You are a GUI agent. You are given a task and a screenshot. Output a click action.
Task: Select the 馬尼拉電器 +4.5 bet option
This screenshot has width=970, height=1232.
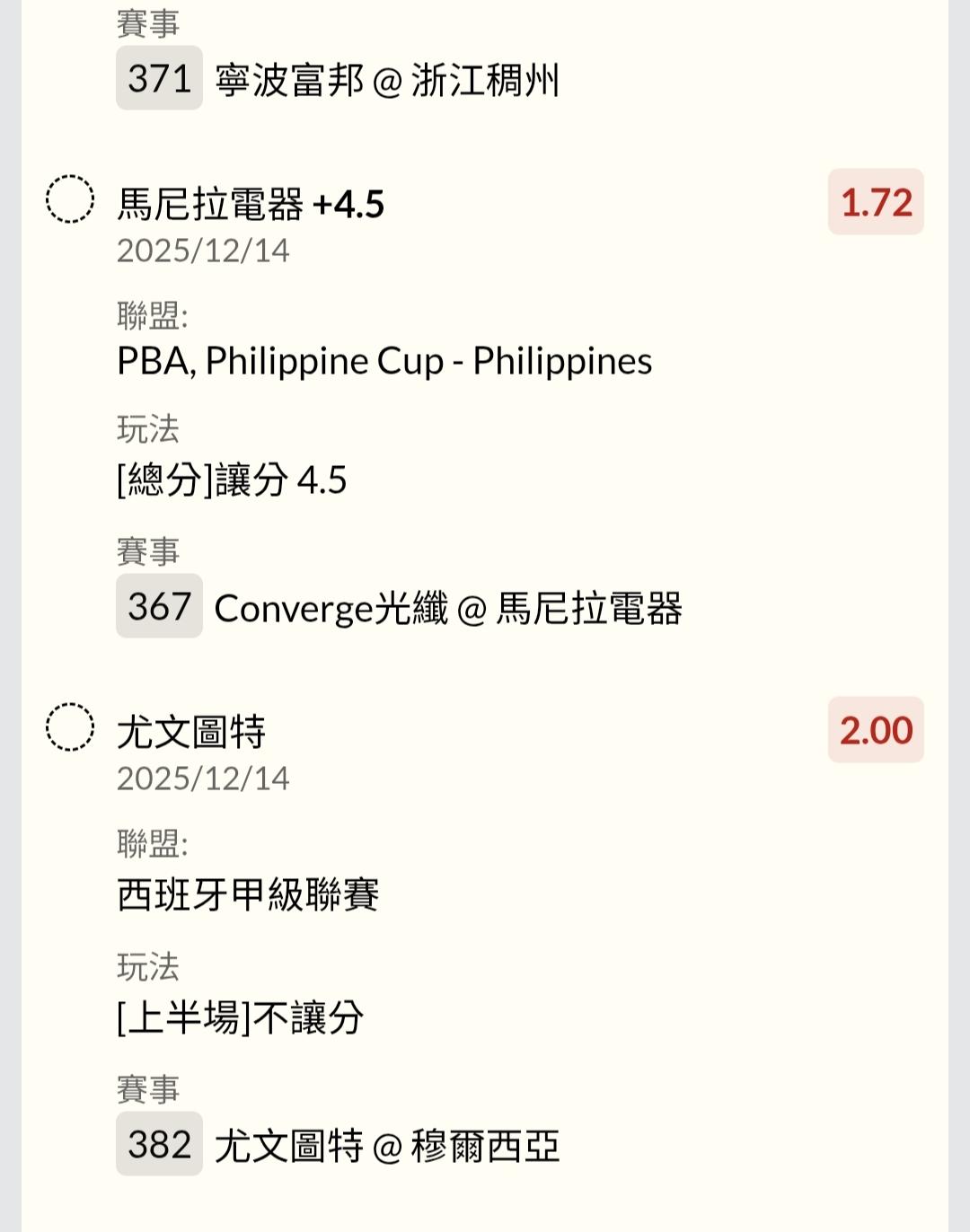(x=70, y=199)
